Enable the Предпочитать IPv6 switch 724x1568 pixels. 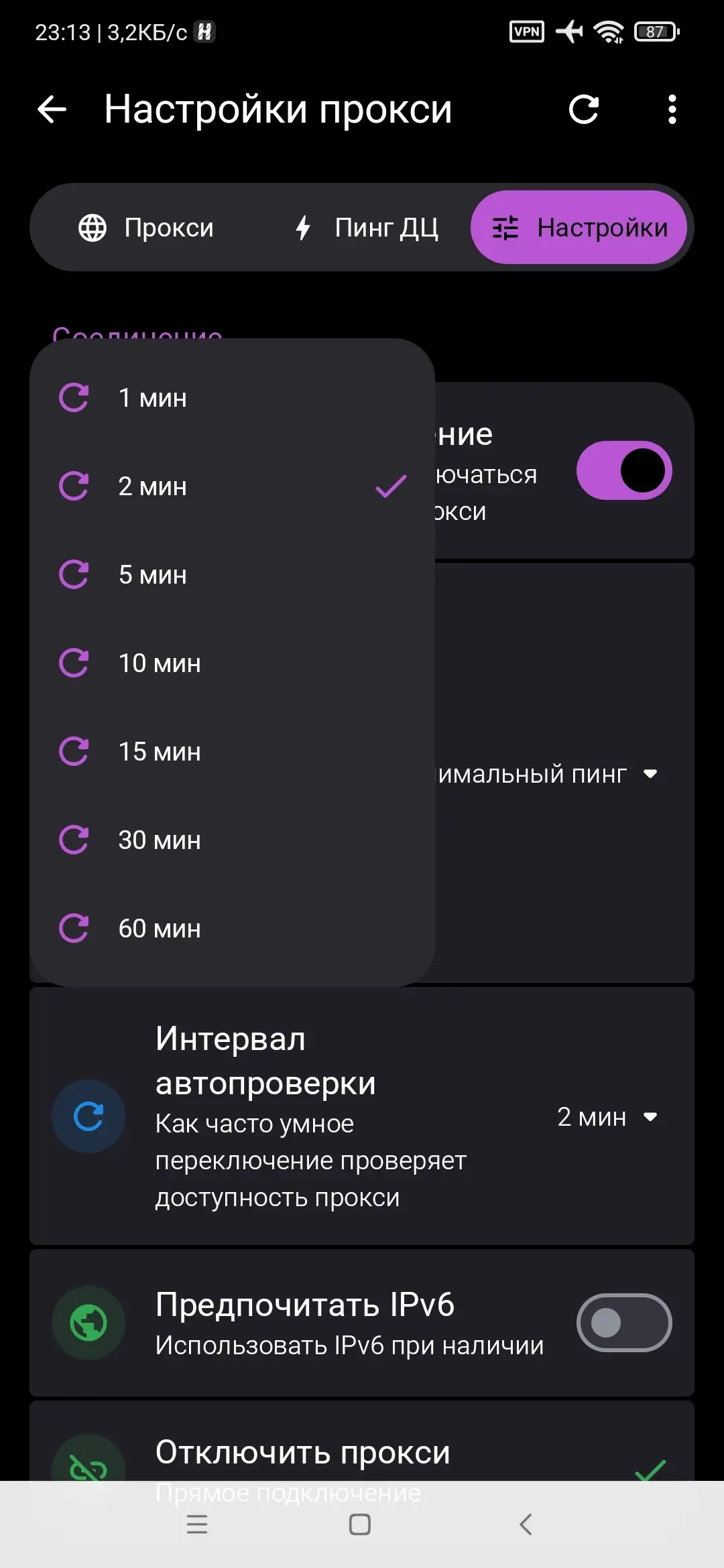(624, 1323)
